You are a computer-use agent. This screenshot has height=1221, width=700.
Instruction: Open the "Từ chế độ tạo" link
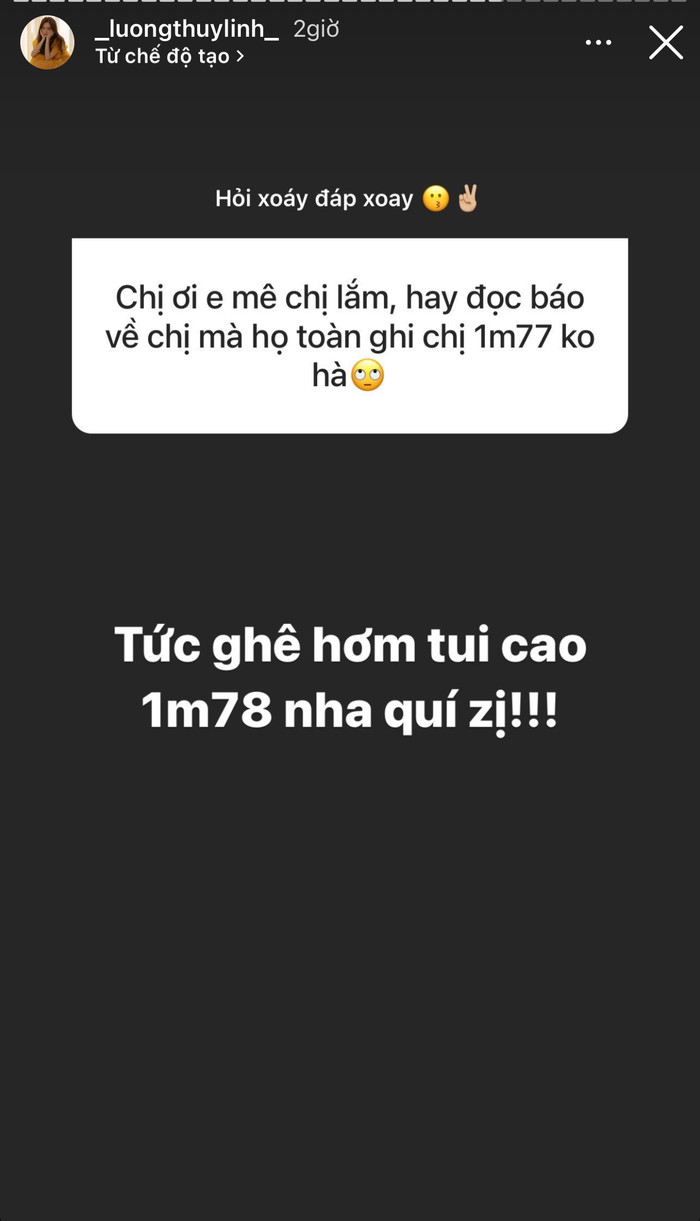click(169, 56)
